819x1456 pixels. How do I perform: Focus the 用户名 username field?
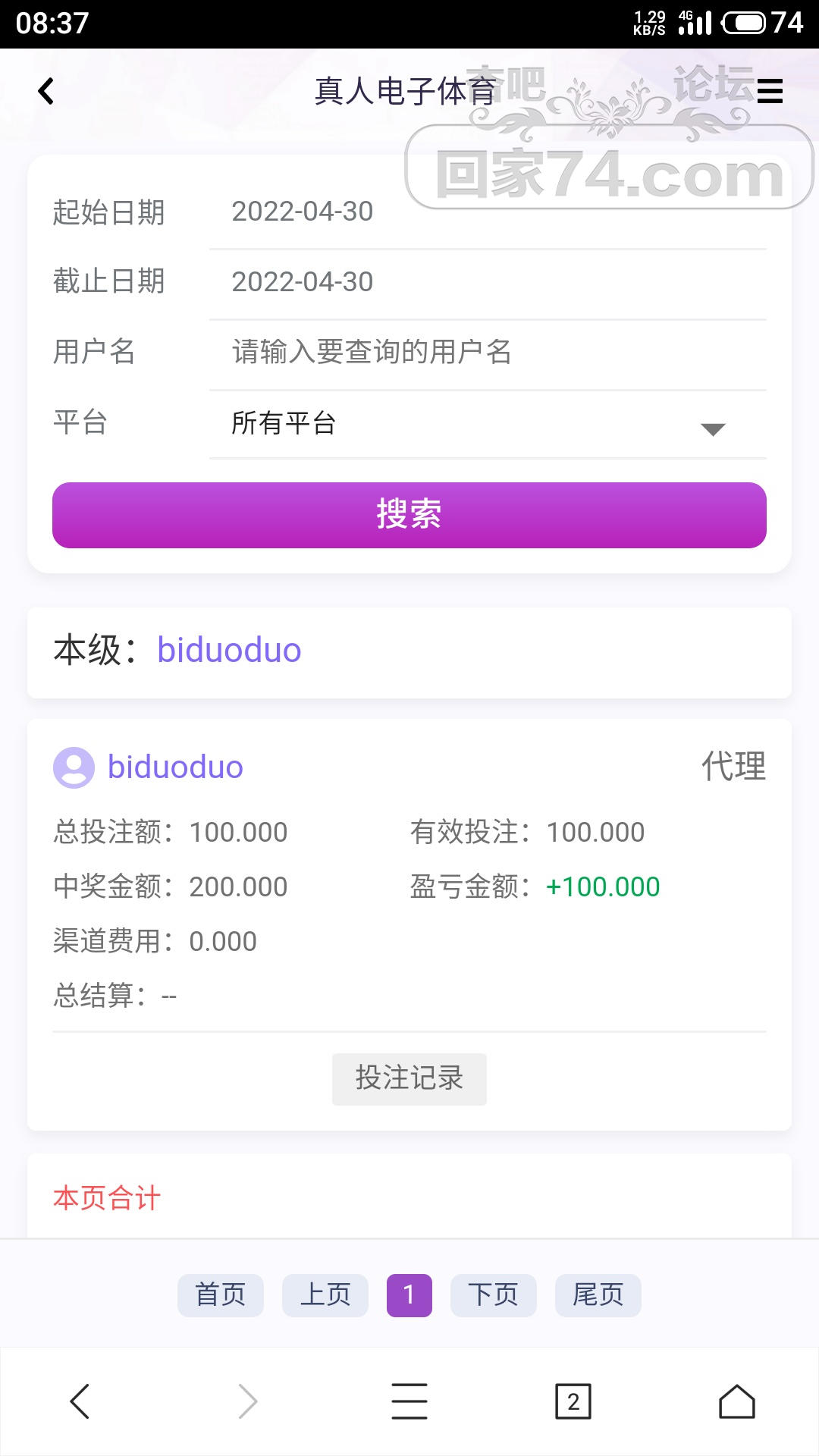[487, 353]
